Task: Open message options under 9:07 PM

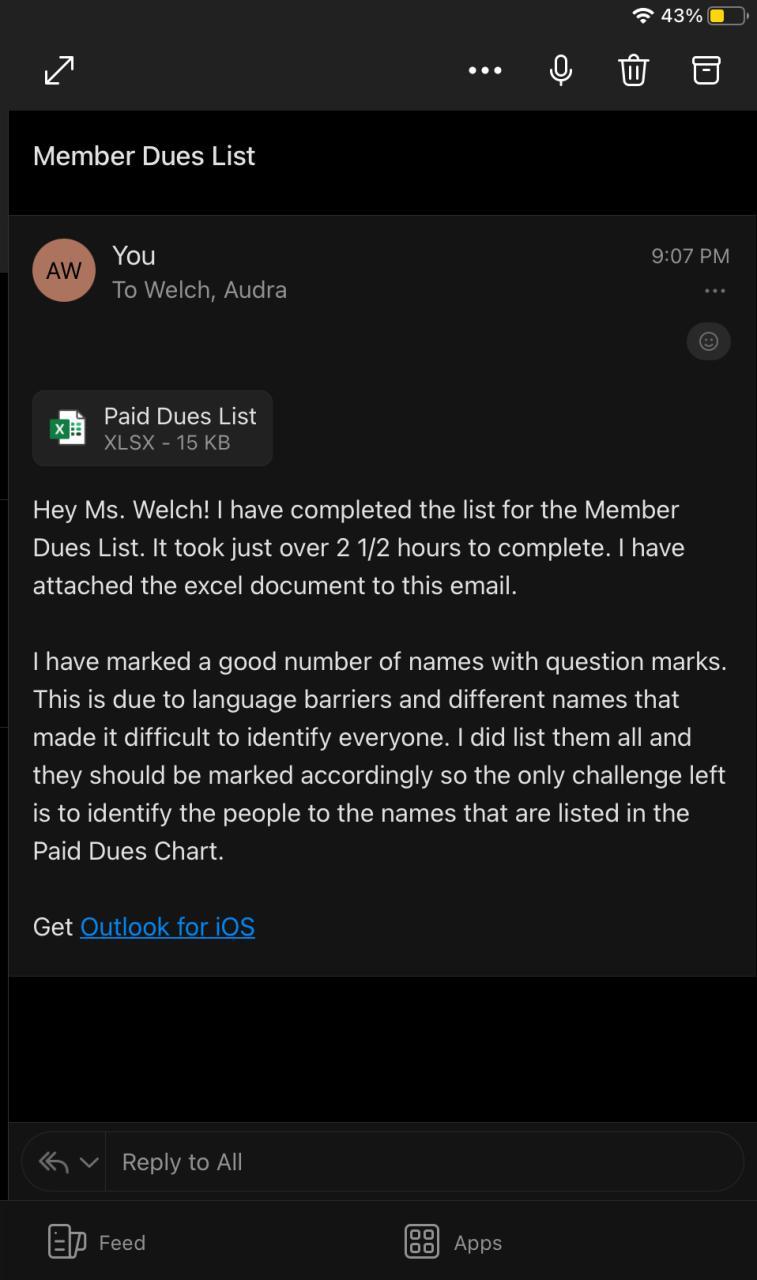Action: [x=714, y=291]
